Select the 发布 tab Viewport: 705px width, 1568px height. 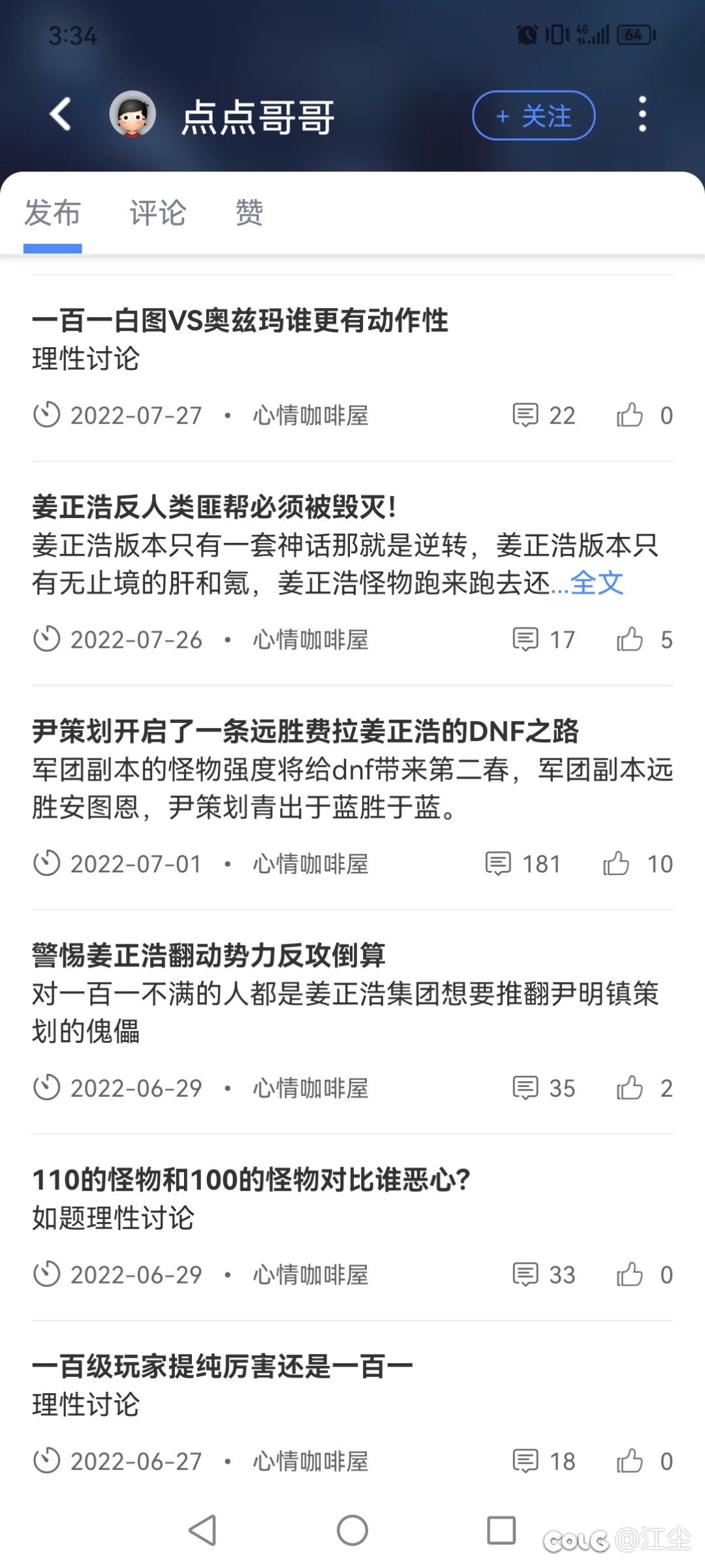click(x=52, y=213)
